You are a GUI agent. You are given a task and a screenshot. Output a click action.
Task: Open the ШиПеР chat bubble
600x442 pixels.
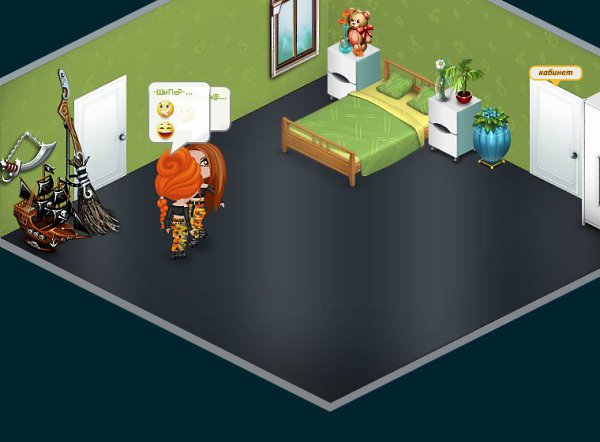tap(178, 114)
